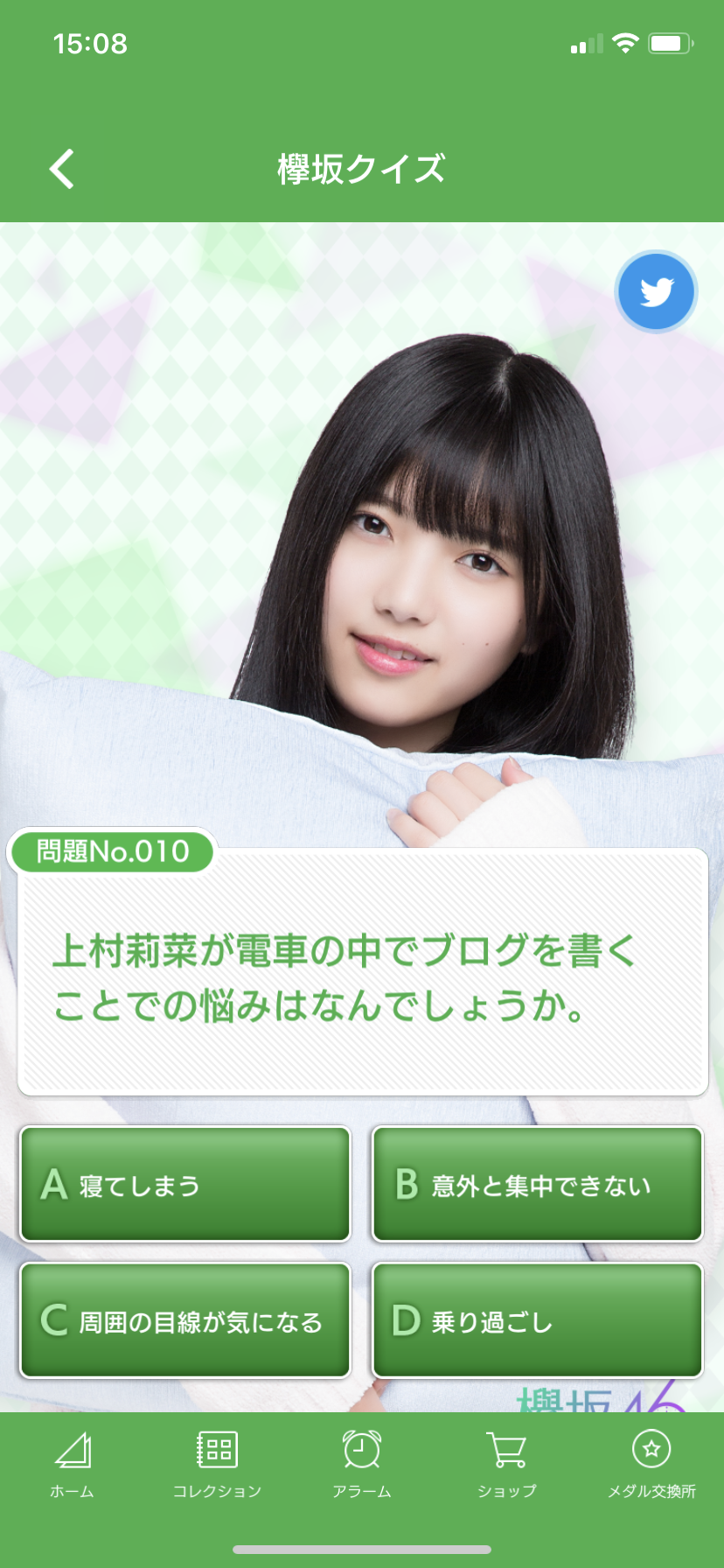Viewport: 724px width, 1568px height.
Task: Pick answer C 周囲の目線が気になる
Action: 185,1320
